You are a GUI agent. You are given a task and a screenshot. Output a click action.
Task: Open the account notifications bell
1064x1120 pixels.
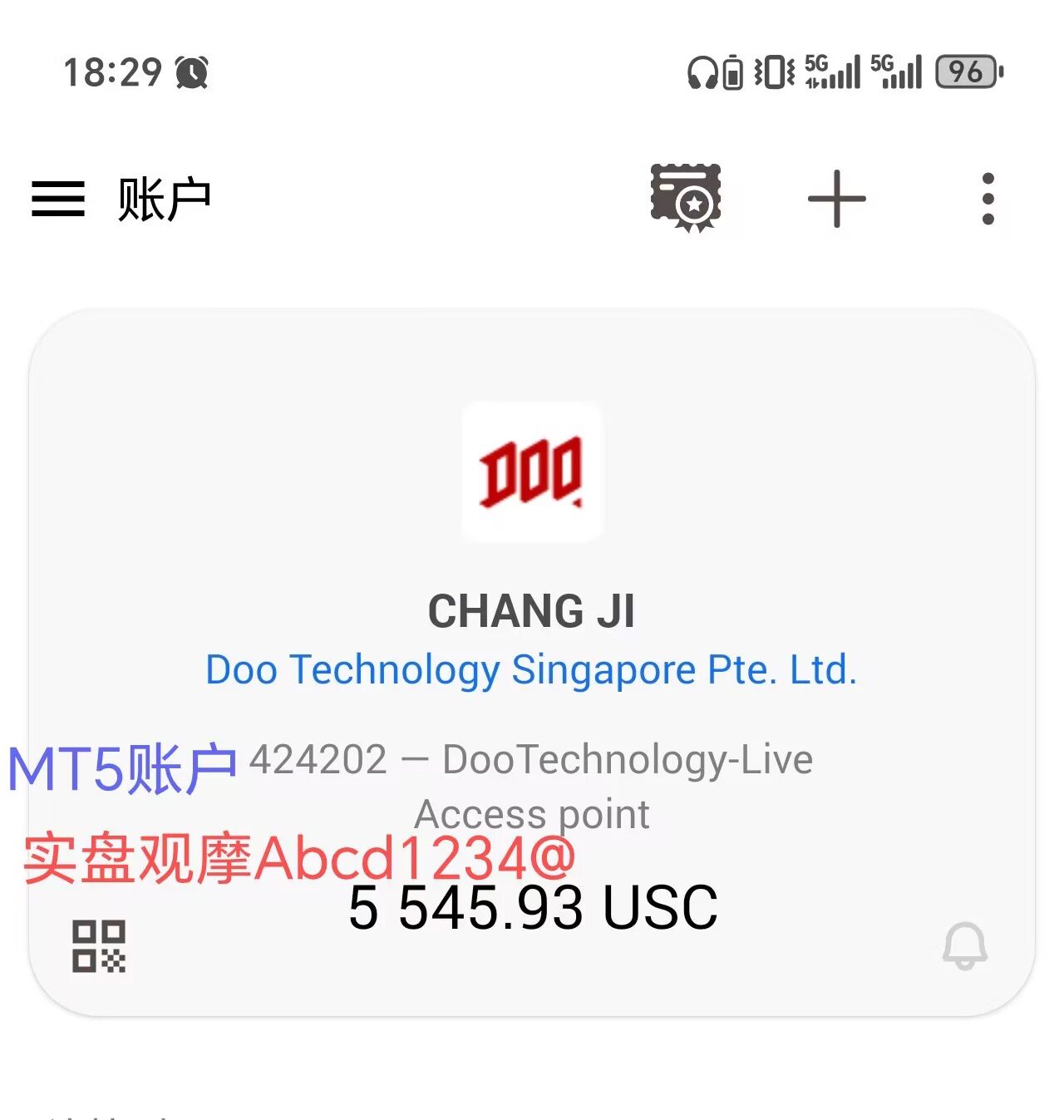964,946
